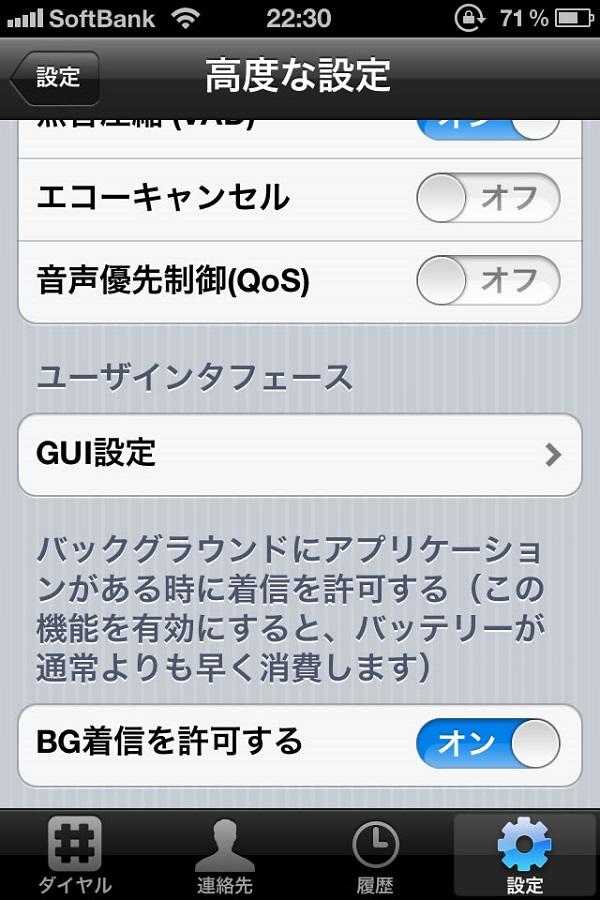Open the 連絡先 tab
Image resolution: width=600 pixels, height=900 pixels.
[225, 856]
